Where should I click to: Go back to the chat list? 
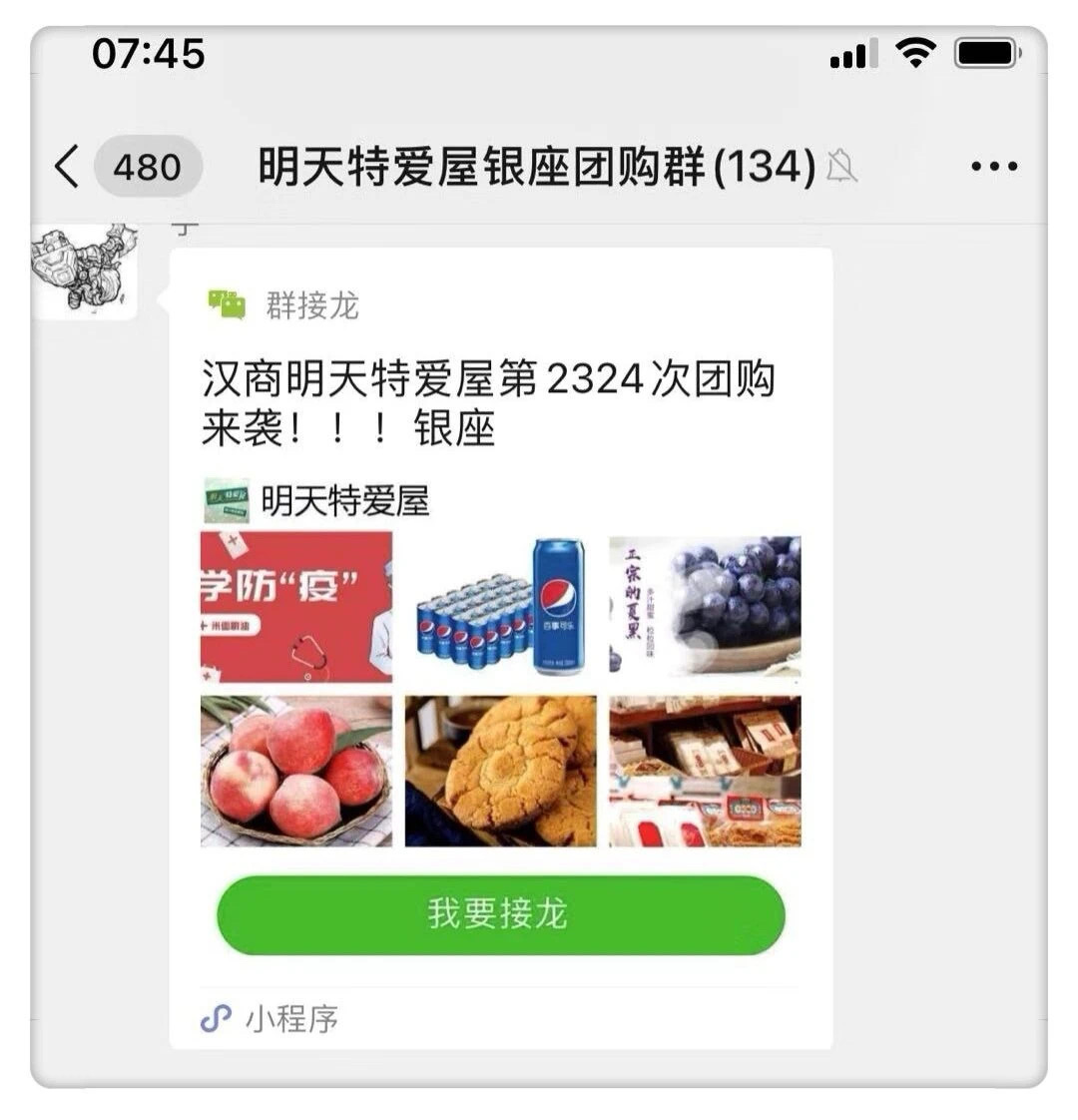click(68, 166)
